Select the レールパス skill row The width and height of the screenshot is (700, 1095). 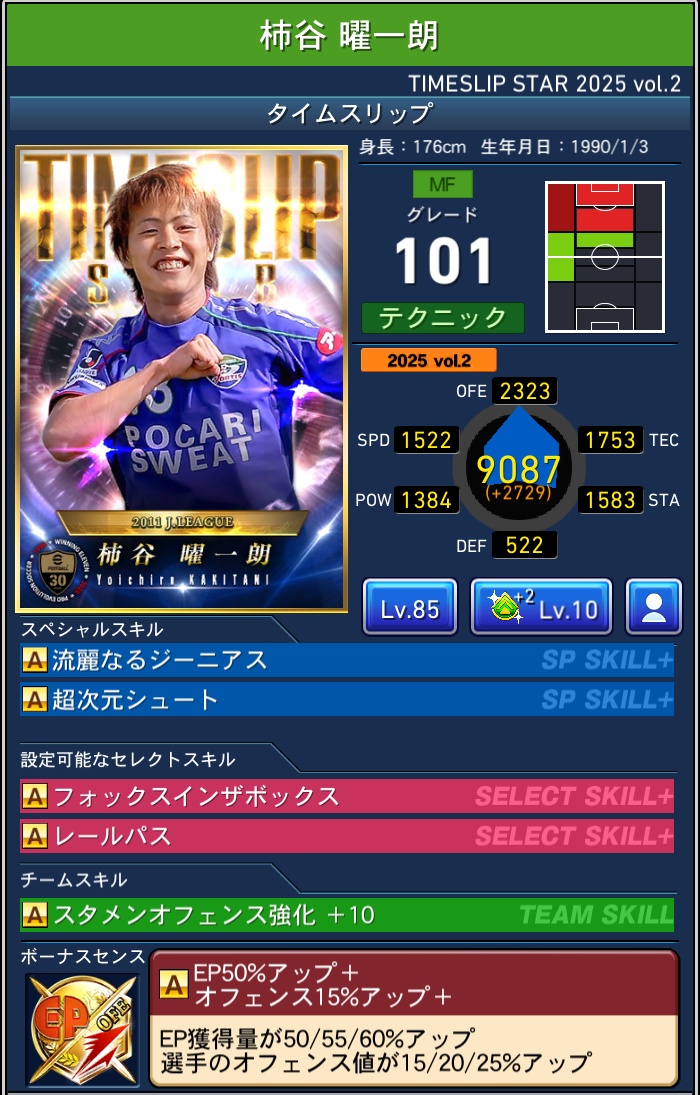point(346,835)
